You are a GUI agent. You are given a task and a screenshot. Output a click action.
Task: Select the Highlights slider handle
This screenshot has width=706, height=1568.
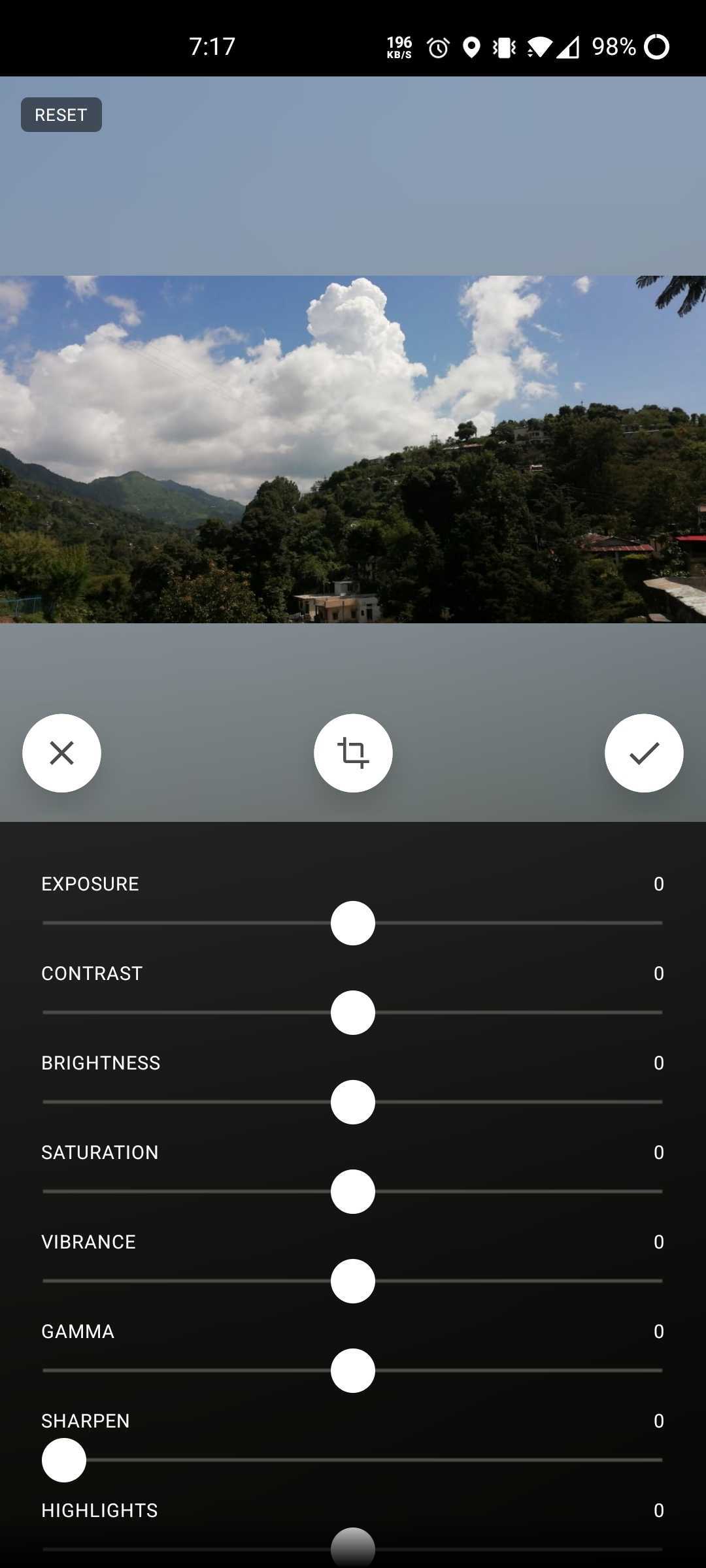point(353,1550)
